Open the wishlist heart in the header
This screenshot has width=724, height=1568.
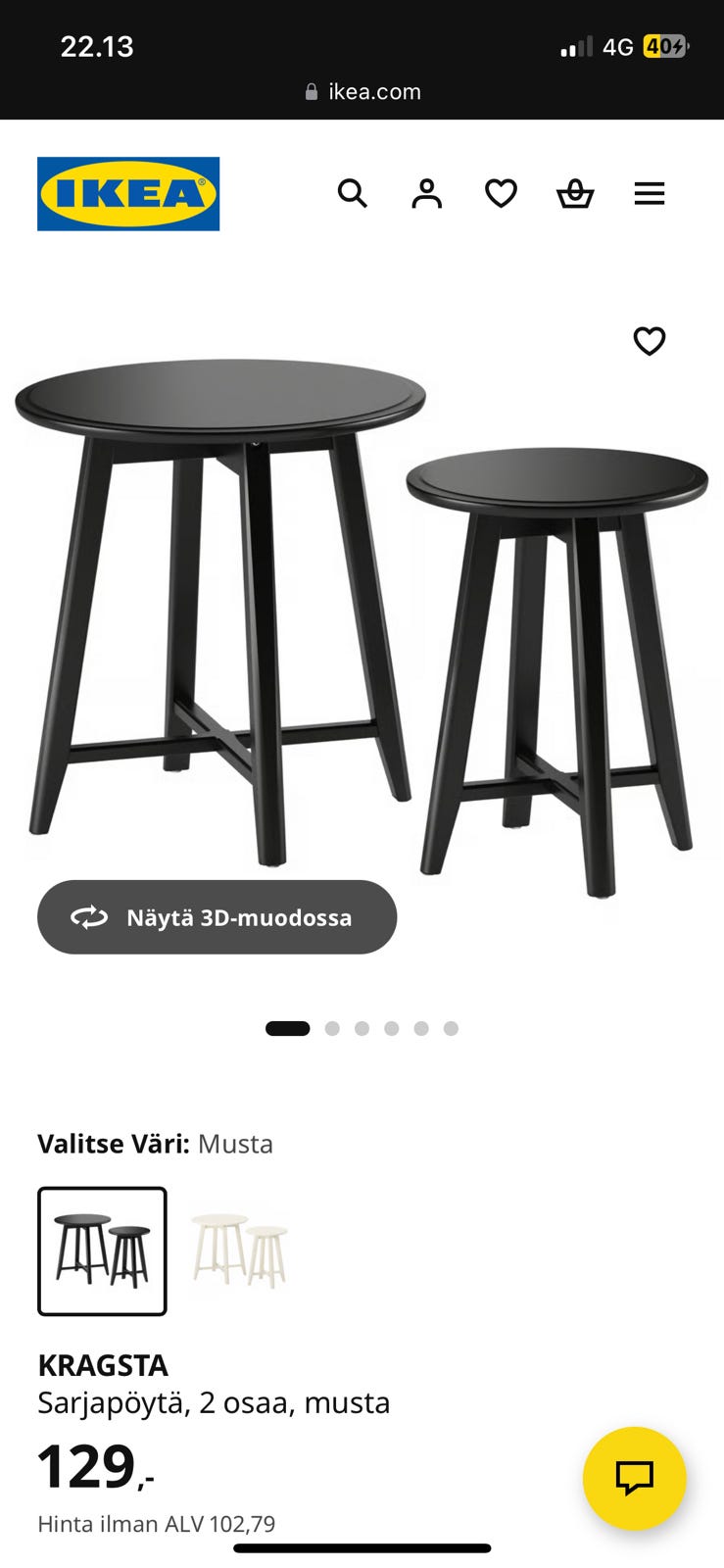pos(501,194)
